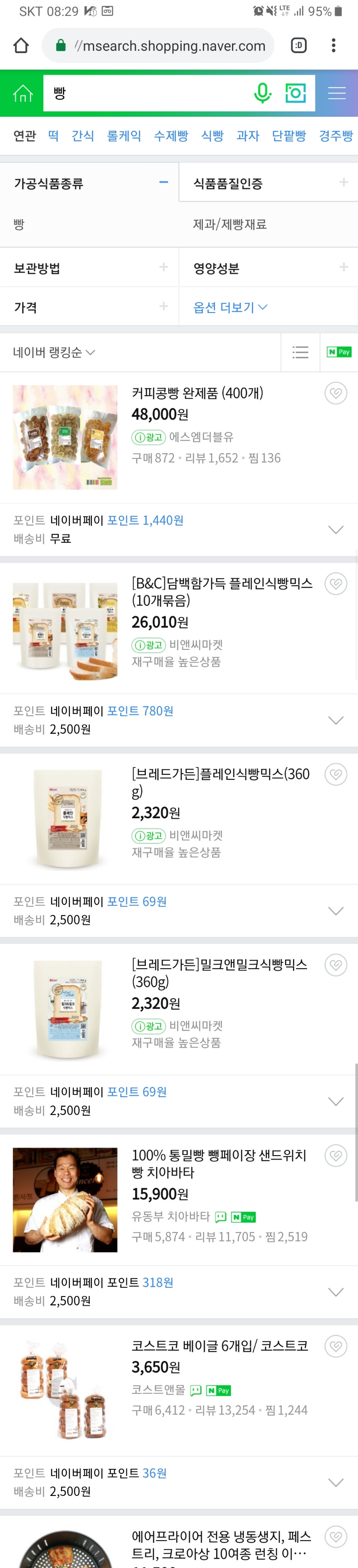Open the hamburger menu
The width and height of the screenshot is (358, 1568).
[336, 93]
